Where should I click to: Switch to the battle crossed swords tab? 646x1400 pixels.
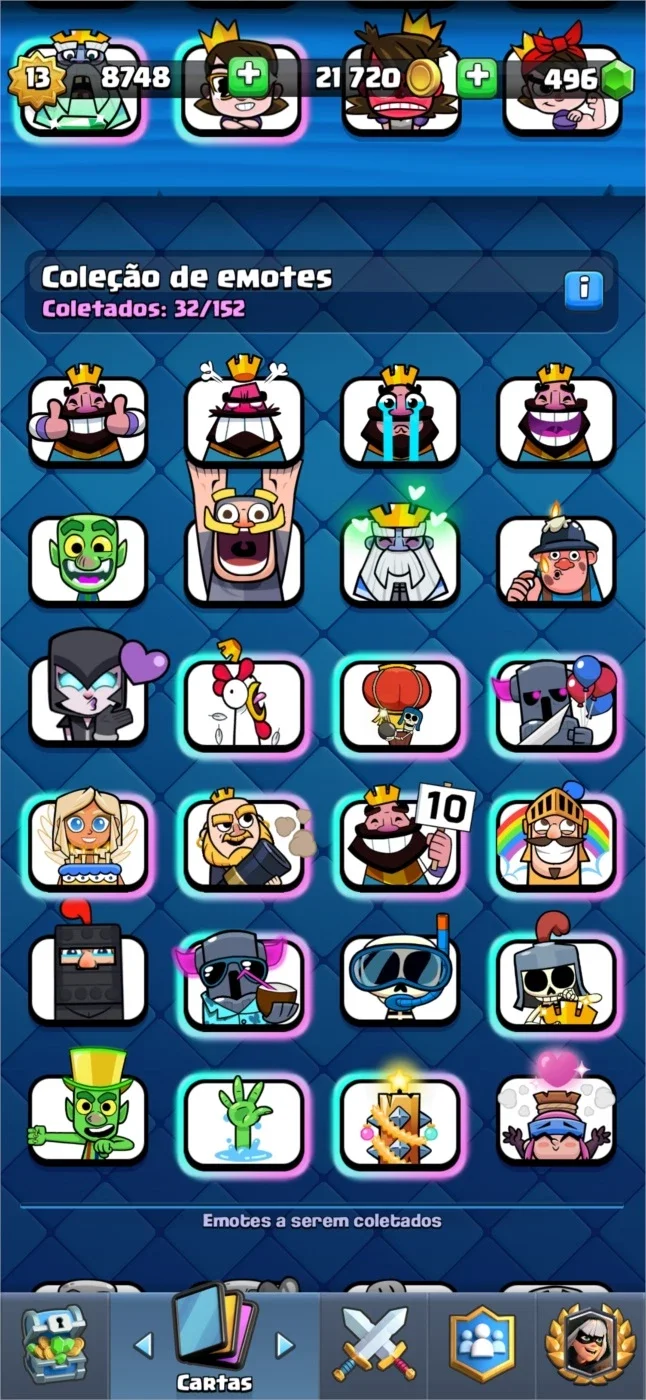pos(375,1344)
